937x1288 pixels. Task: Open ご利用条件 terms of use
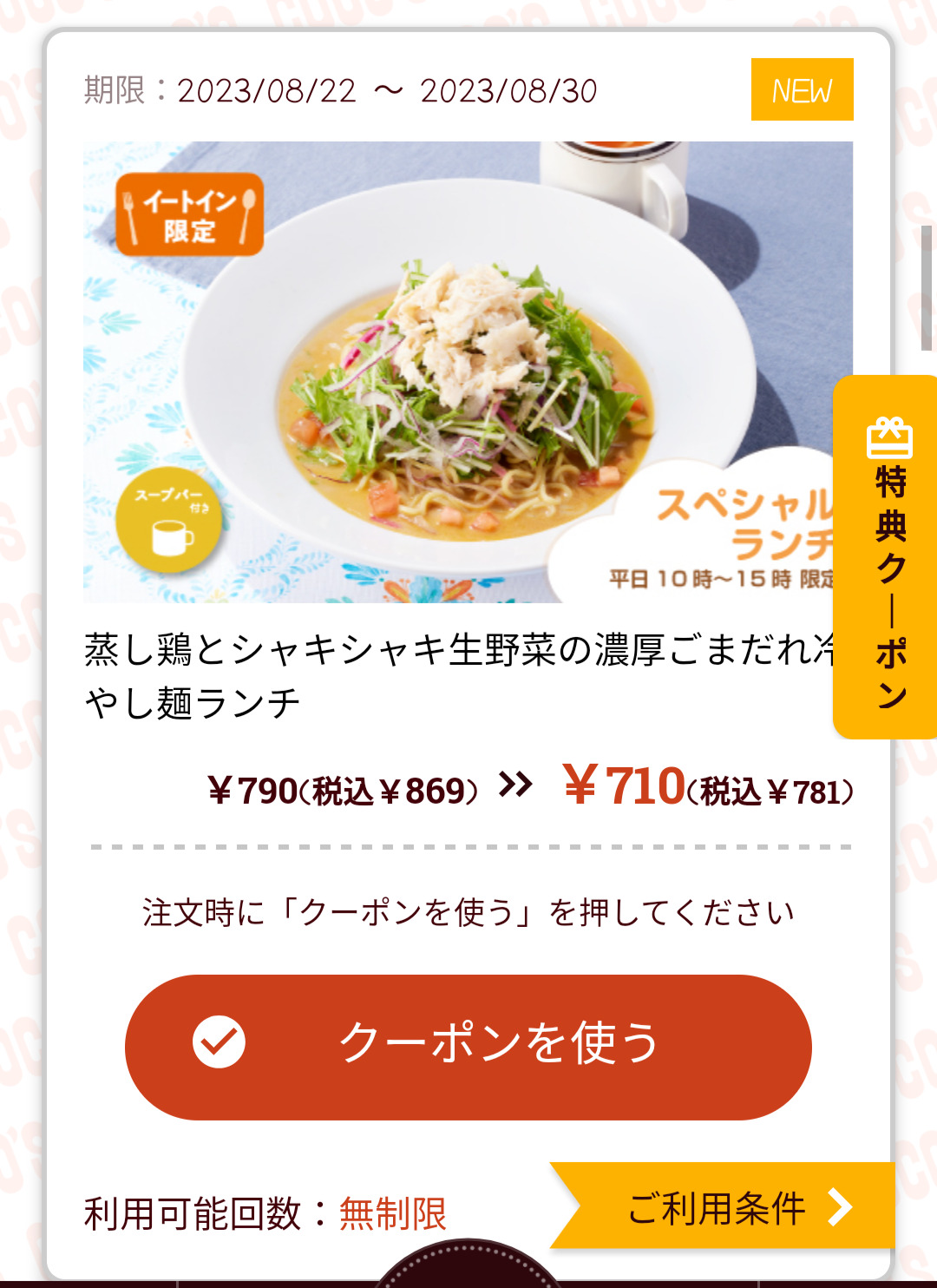(x=729, y=1207)
